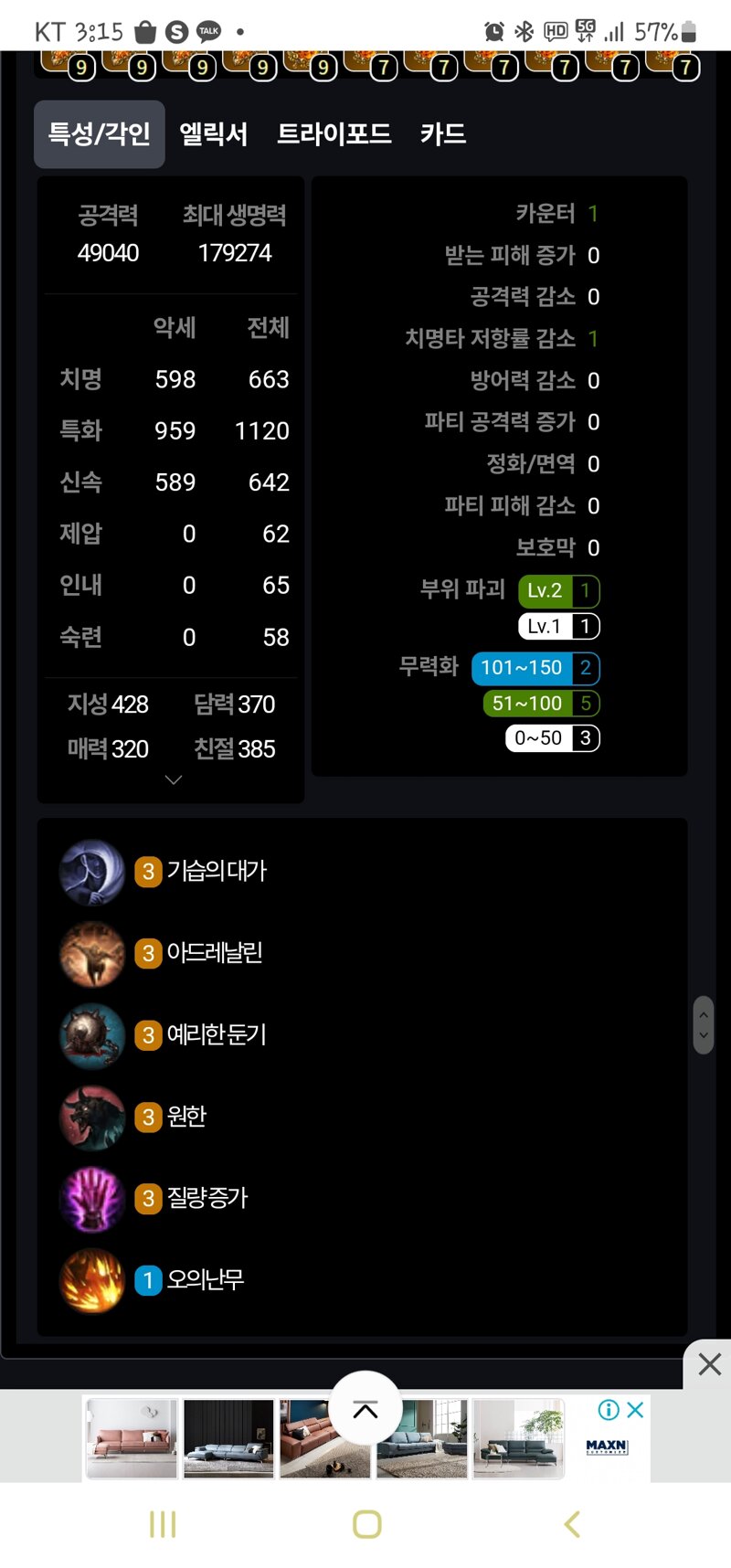Close the bottom ad banner
Image resolution: width=731 pixels, height=1568 pixels.
click(x=709, y=1364)
